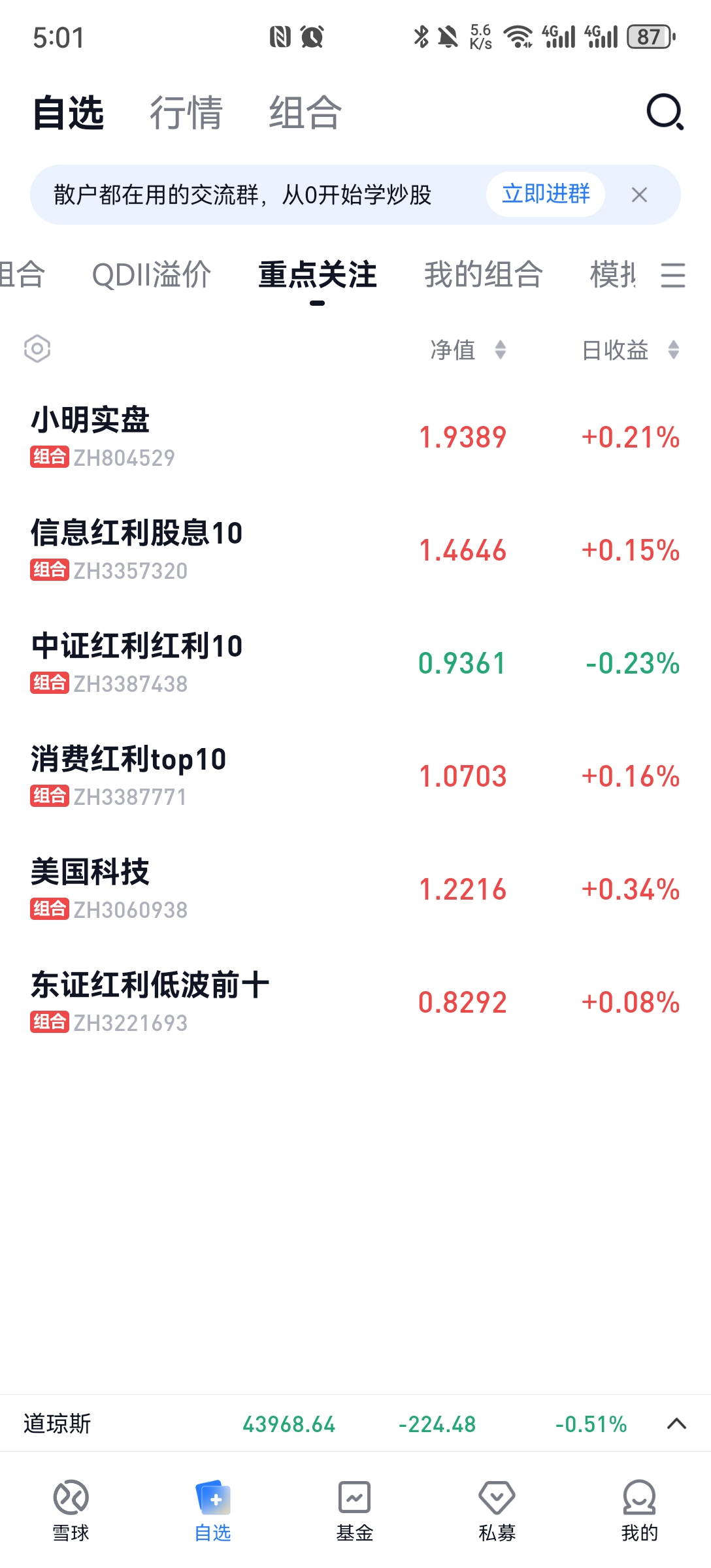
Task: Tap the 立即进群 button
Action: pos(546,194)
